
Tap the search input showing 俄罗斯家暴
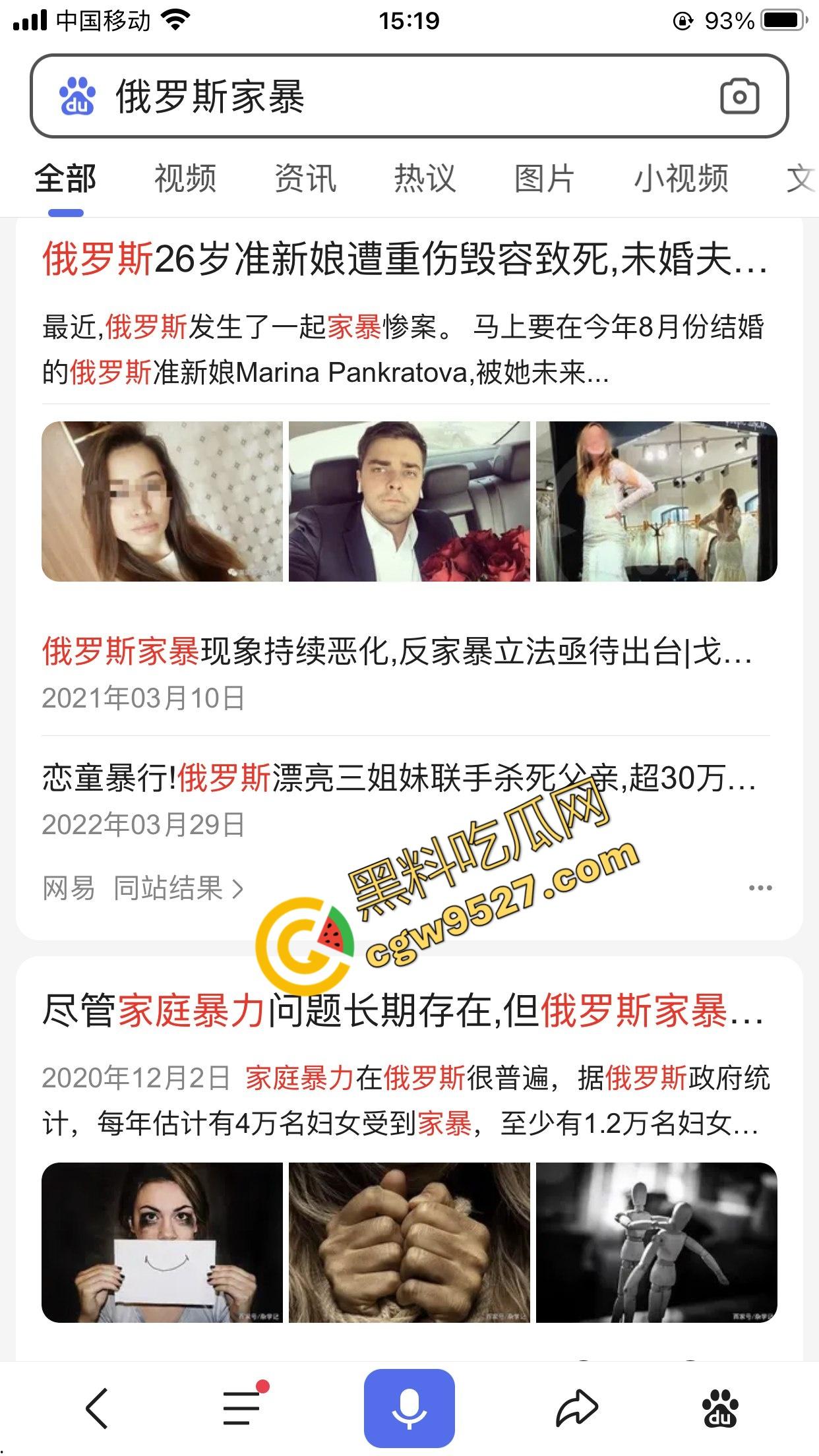click(x=264, y=98)
